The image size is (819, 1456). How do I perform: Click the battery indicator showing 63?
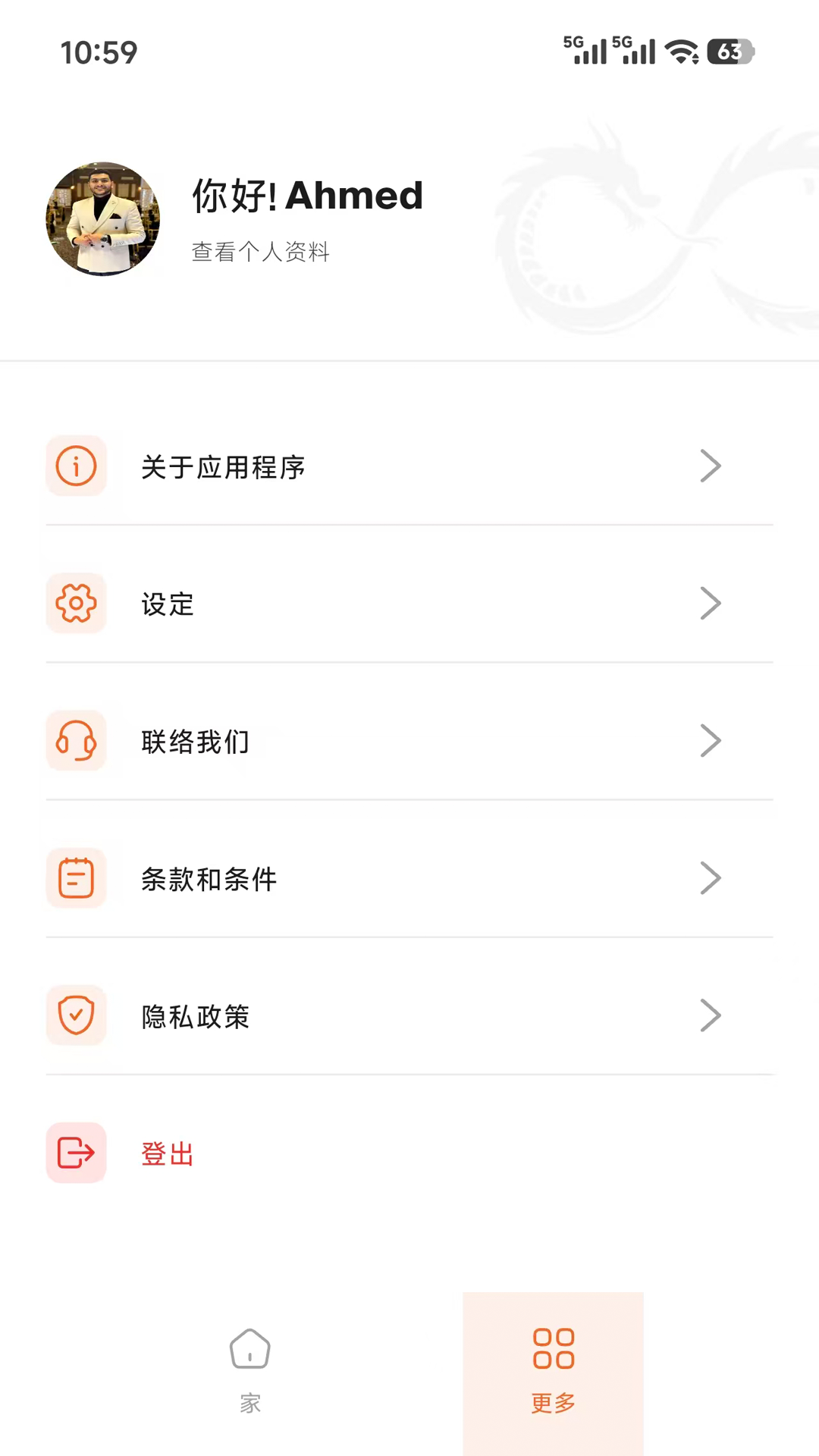coord(730,52)
